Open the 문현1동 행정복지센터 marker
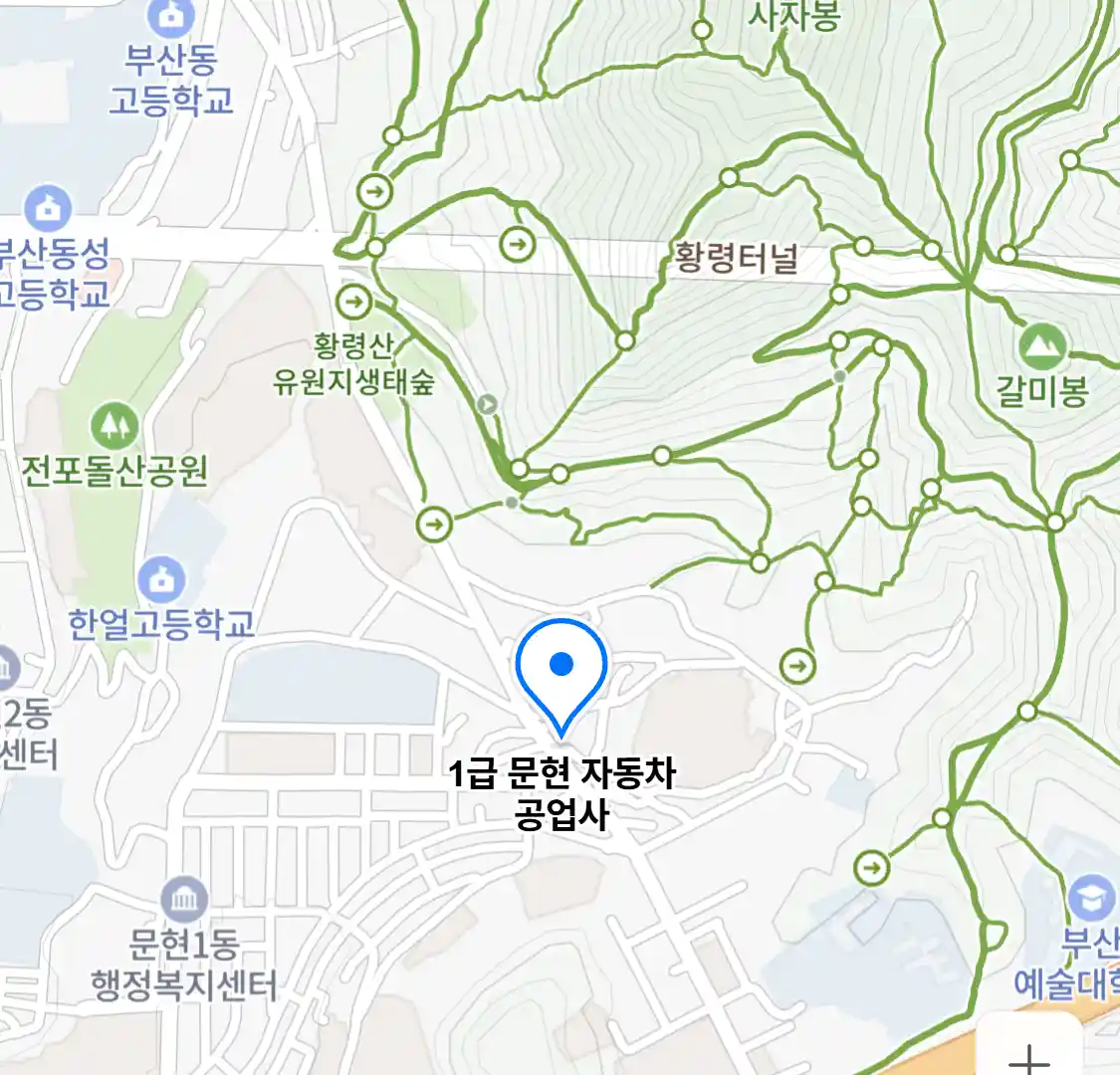 coord(183,901)
